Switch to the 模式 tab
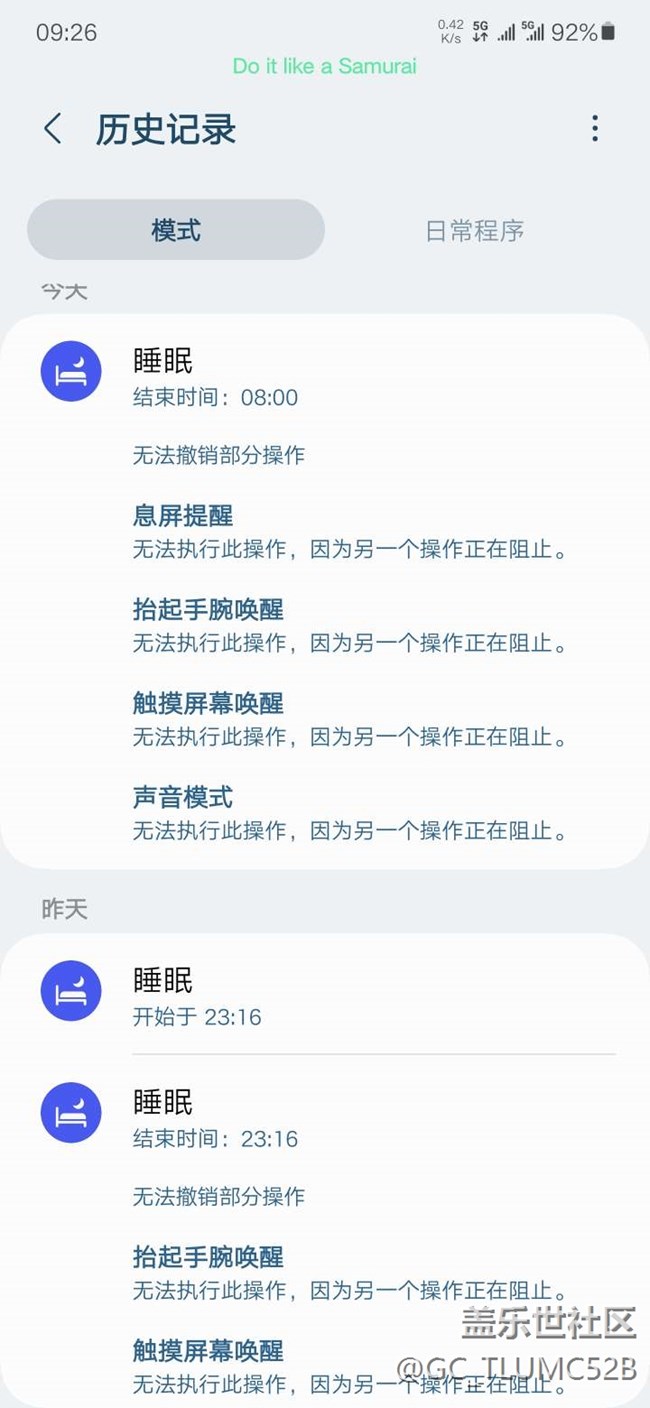The height and width of the screenshot is (1408, 650). [176, 231]
